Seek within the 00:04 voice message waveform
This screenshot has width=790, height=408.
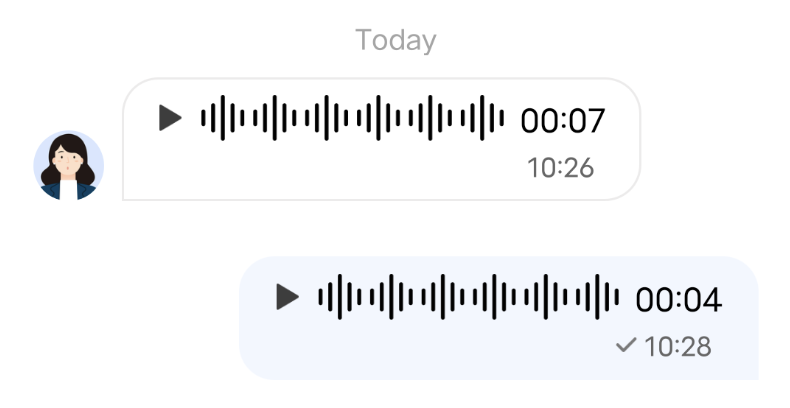[468, 296]
